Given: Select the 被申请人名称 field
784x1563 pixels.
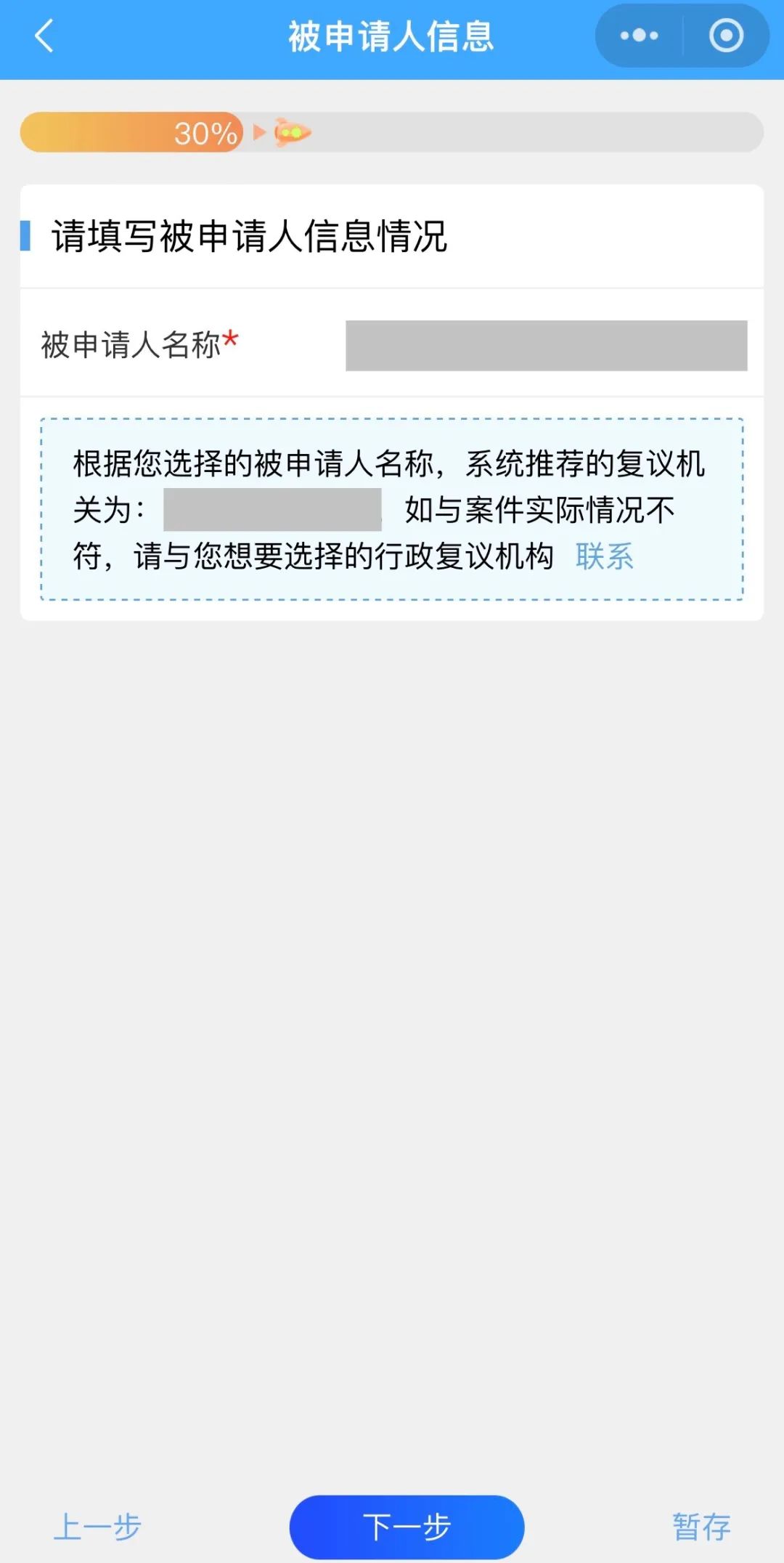Looking at the screenshot, I should coord(546,346).
